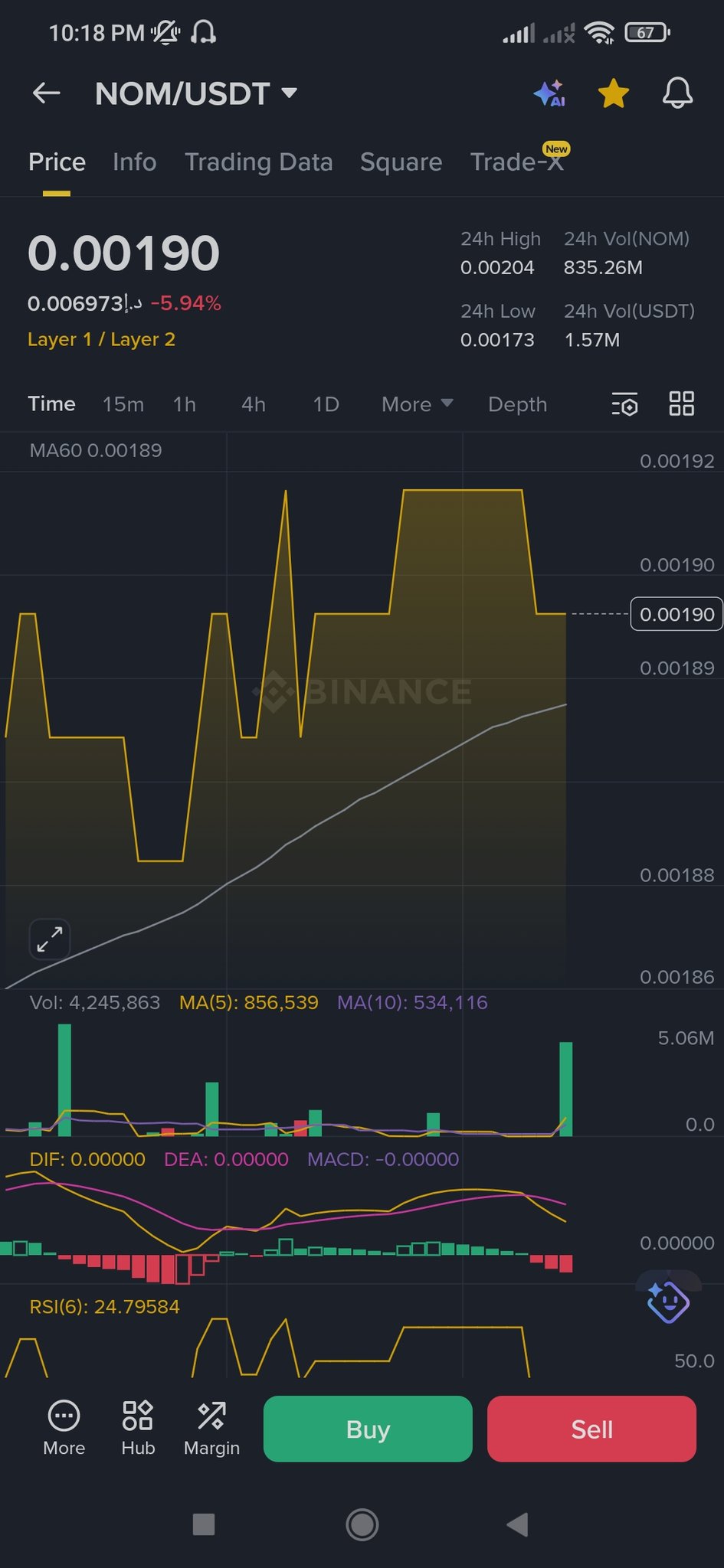Expand the chart to full screen
This screenshot has width=724, height=1568.
coord(50,939)
